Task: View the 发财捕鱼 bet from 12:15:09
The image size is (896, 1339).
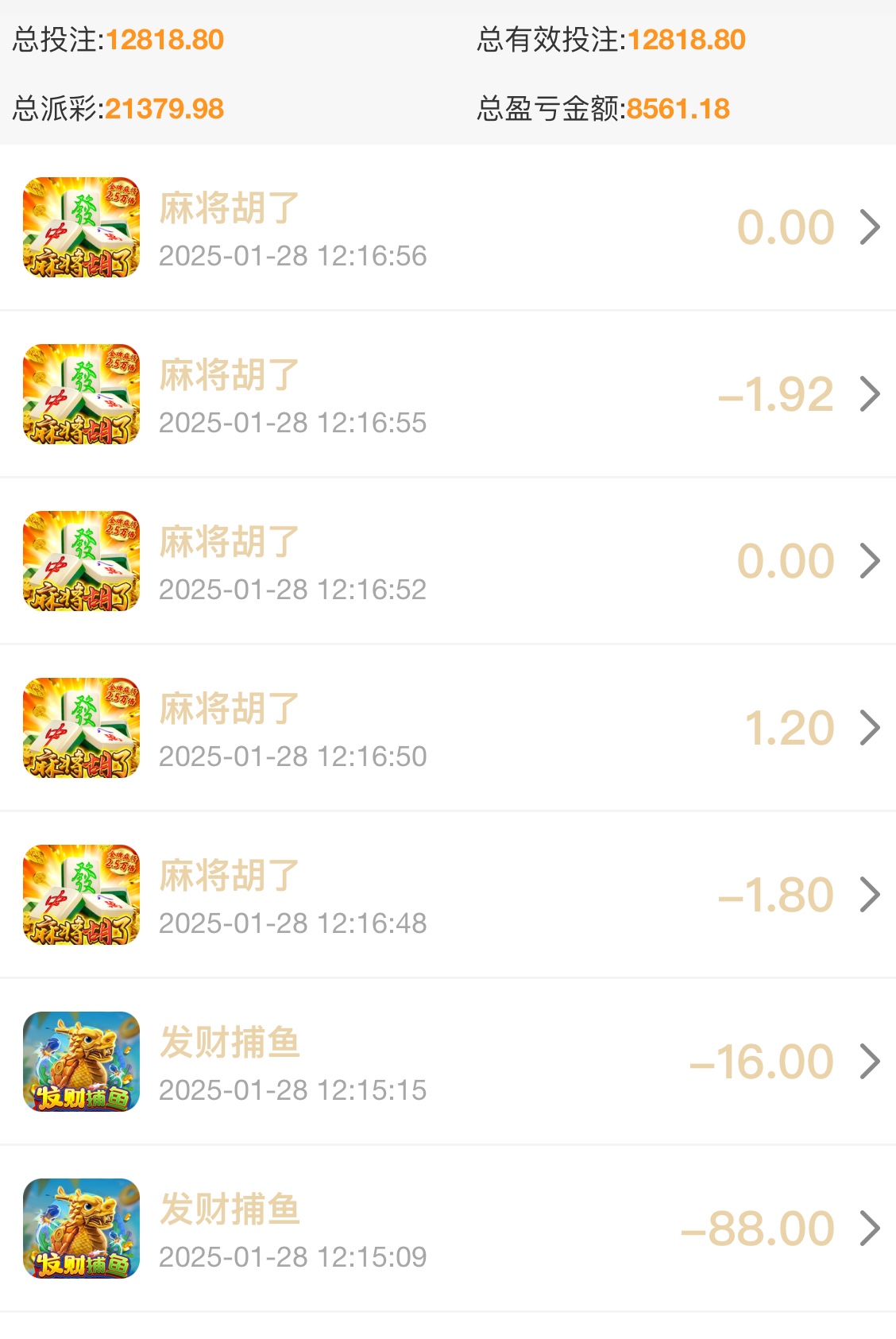Action: [x=448, y=1229]
